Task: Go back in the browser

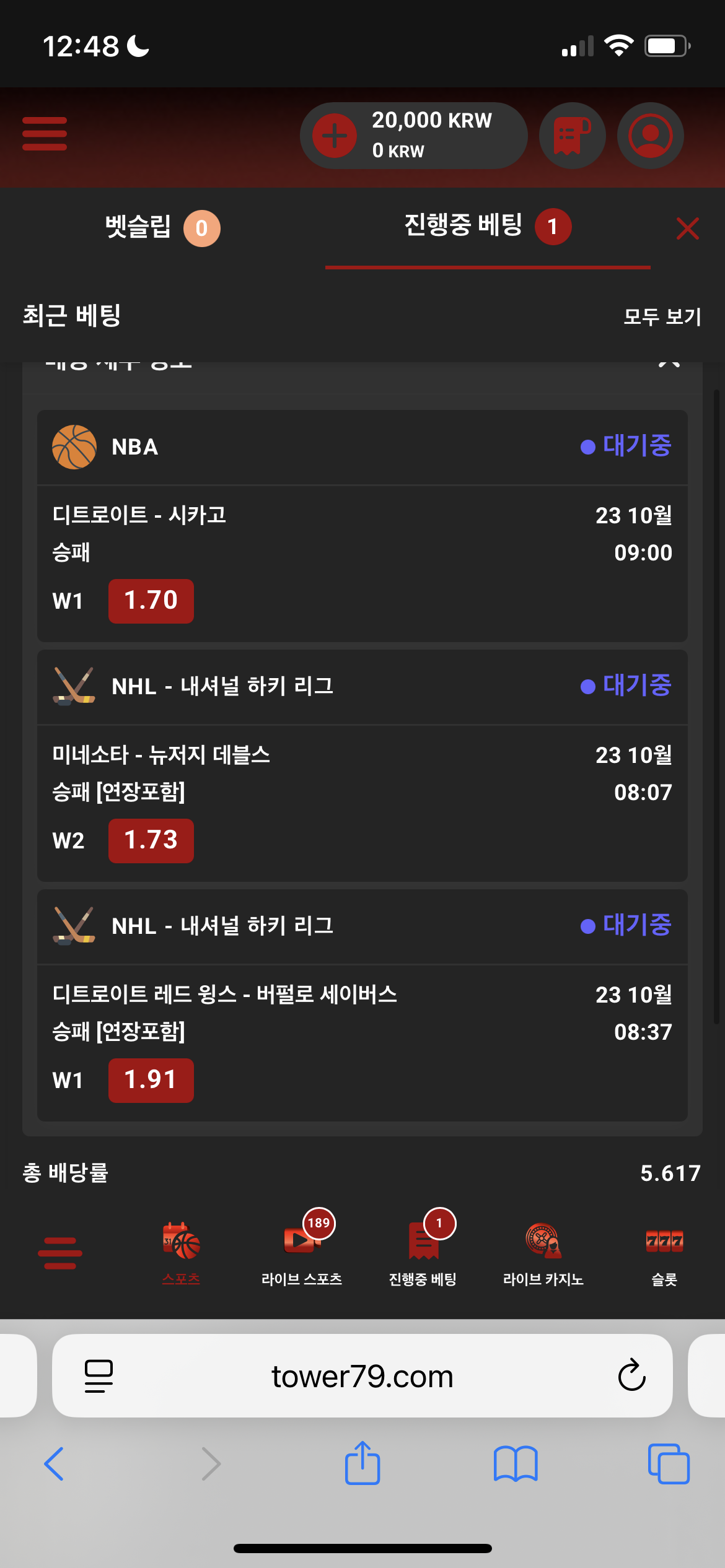Action: pos(55,1463)
